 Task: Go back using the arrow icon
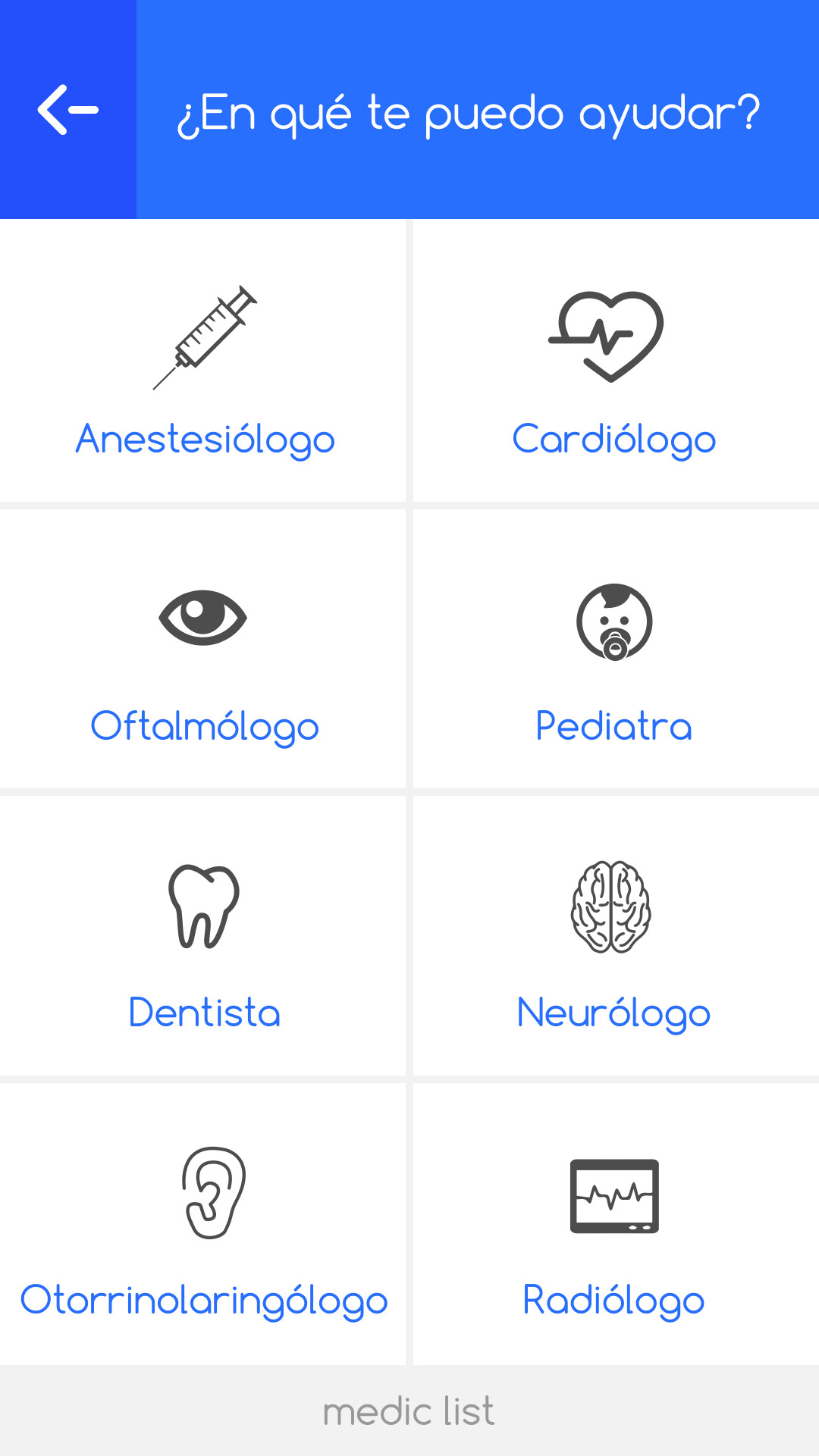[x=68, y=110]
